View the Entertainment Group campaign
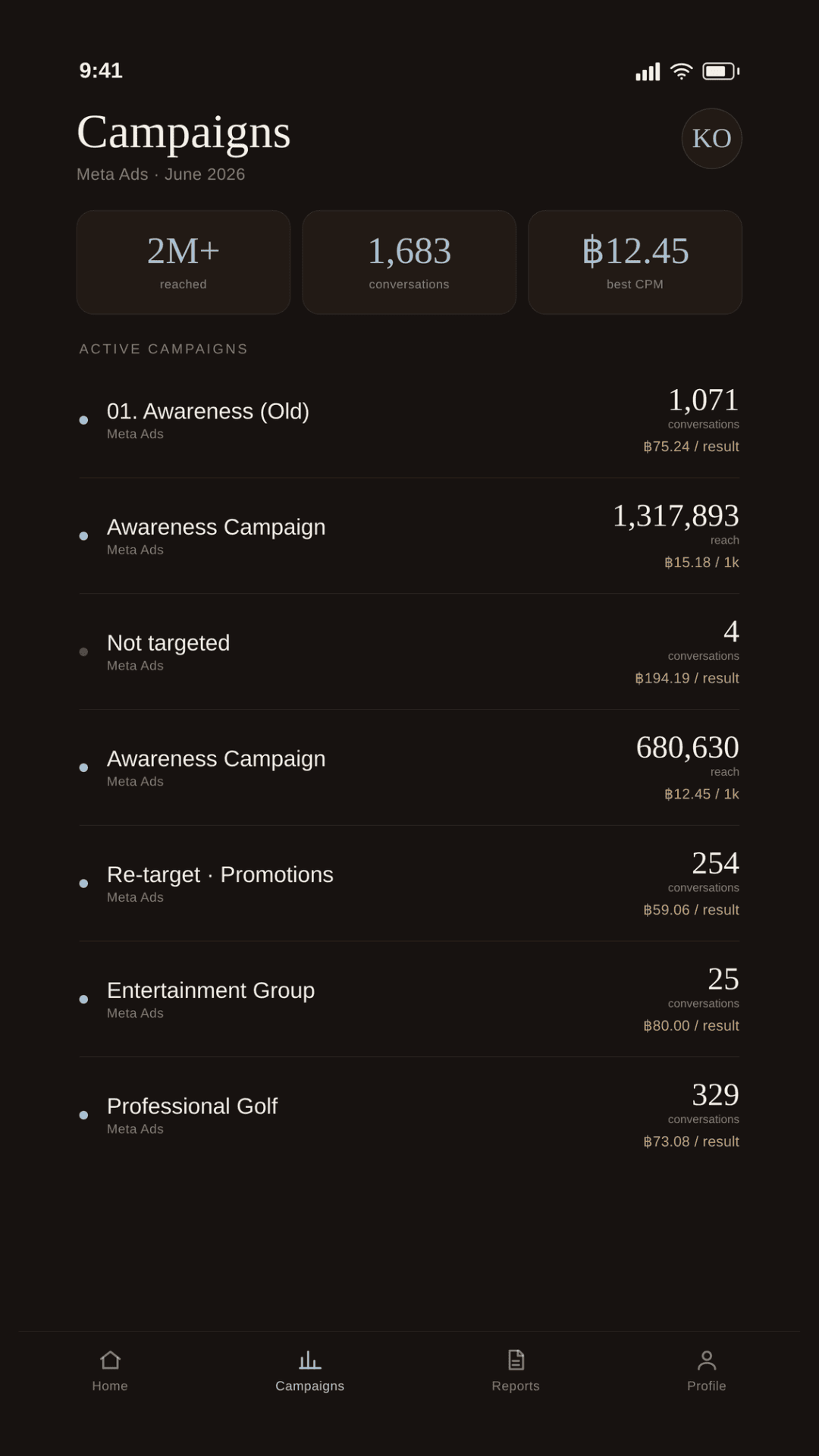 tap(409, 999)
